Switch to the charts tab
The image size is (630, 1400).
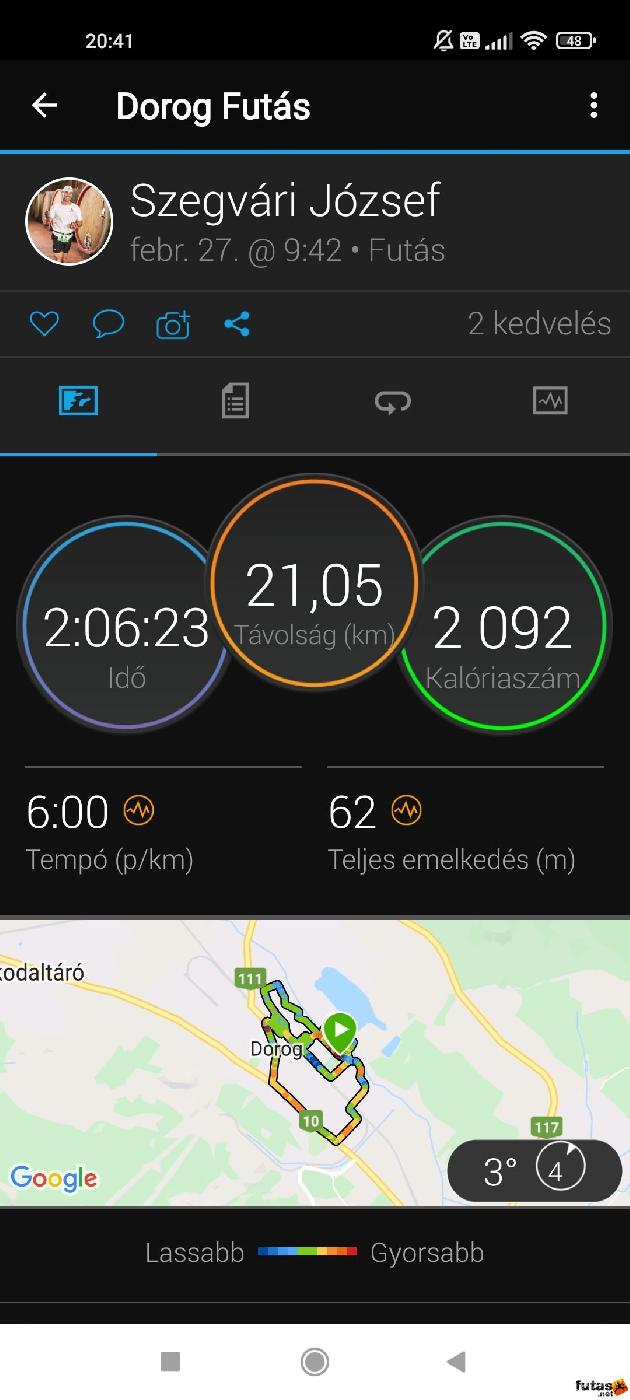click(x=550, y=402)
